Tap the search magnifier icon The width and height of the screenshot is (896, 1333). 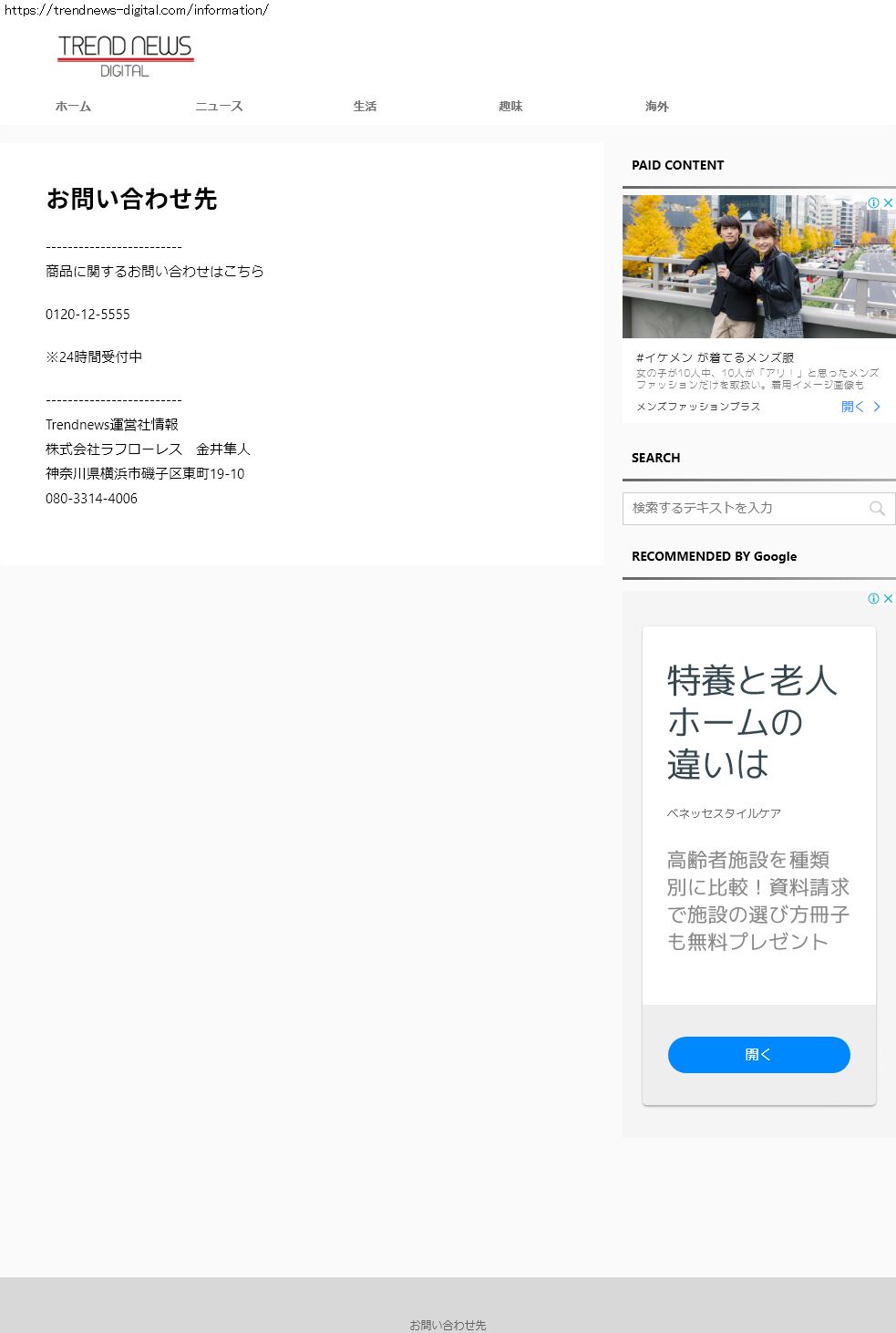(x=877, y=508)
